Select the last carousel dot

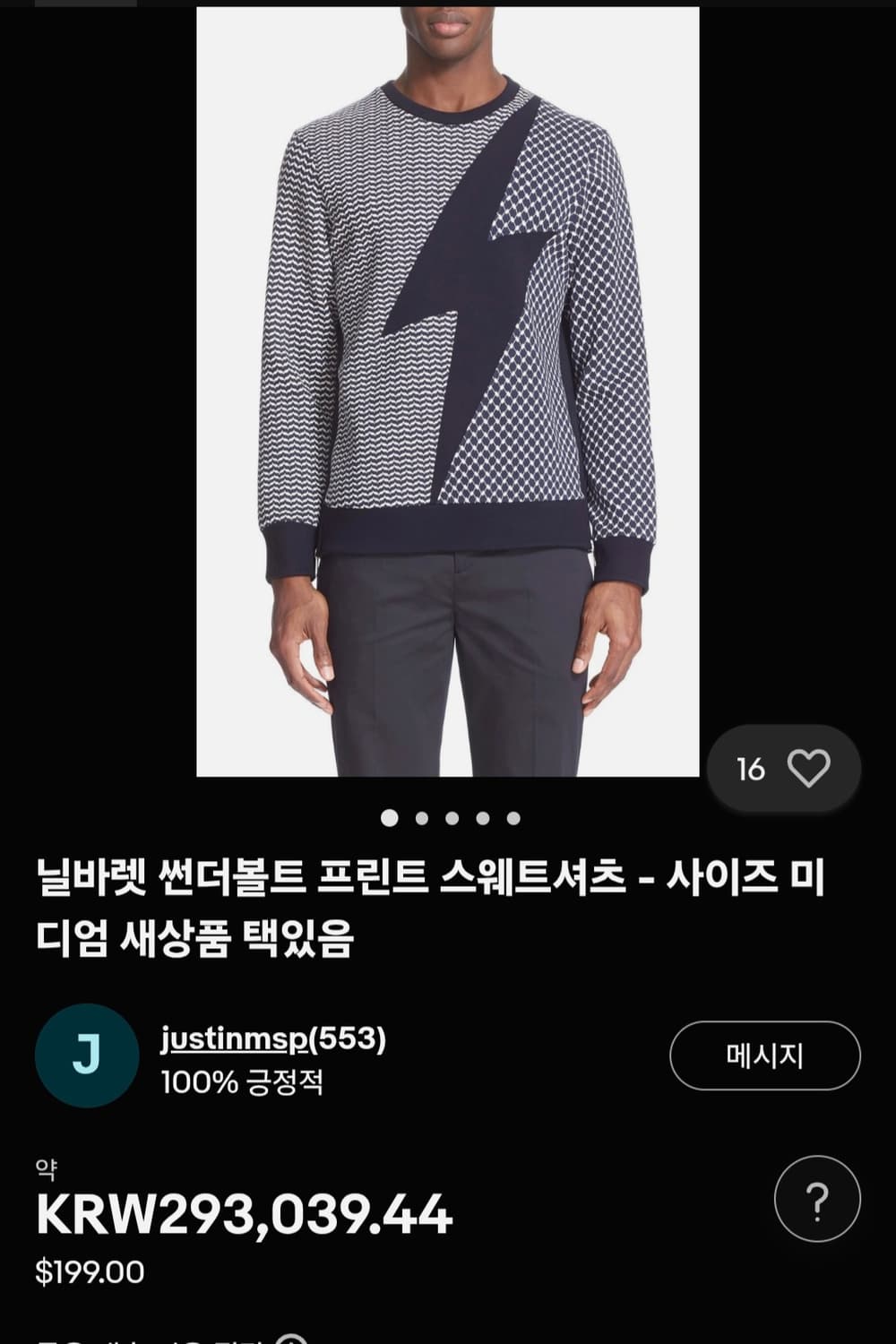(x=513, y=816)
